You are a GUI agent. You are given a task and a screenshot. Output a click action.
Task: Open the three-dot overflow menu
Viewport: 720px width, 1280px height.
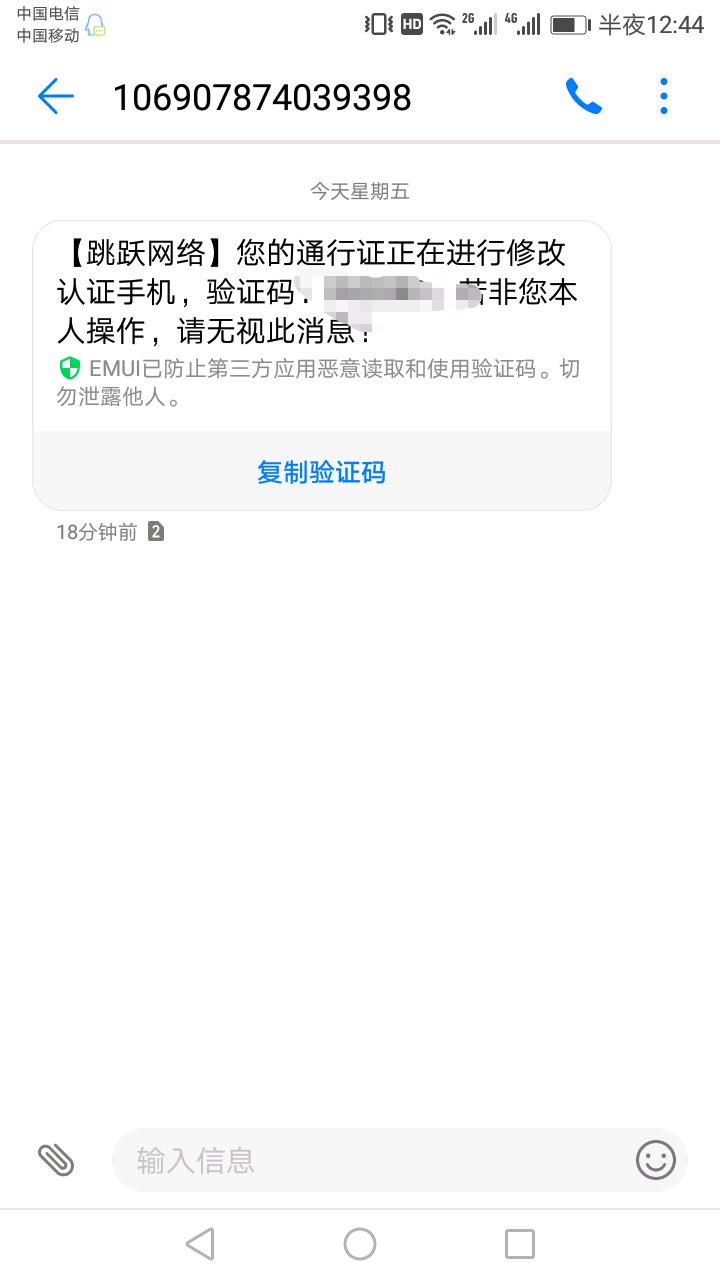click(664, 96)
